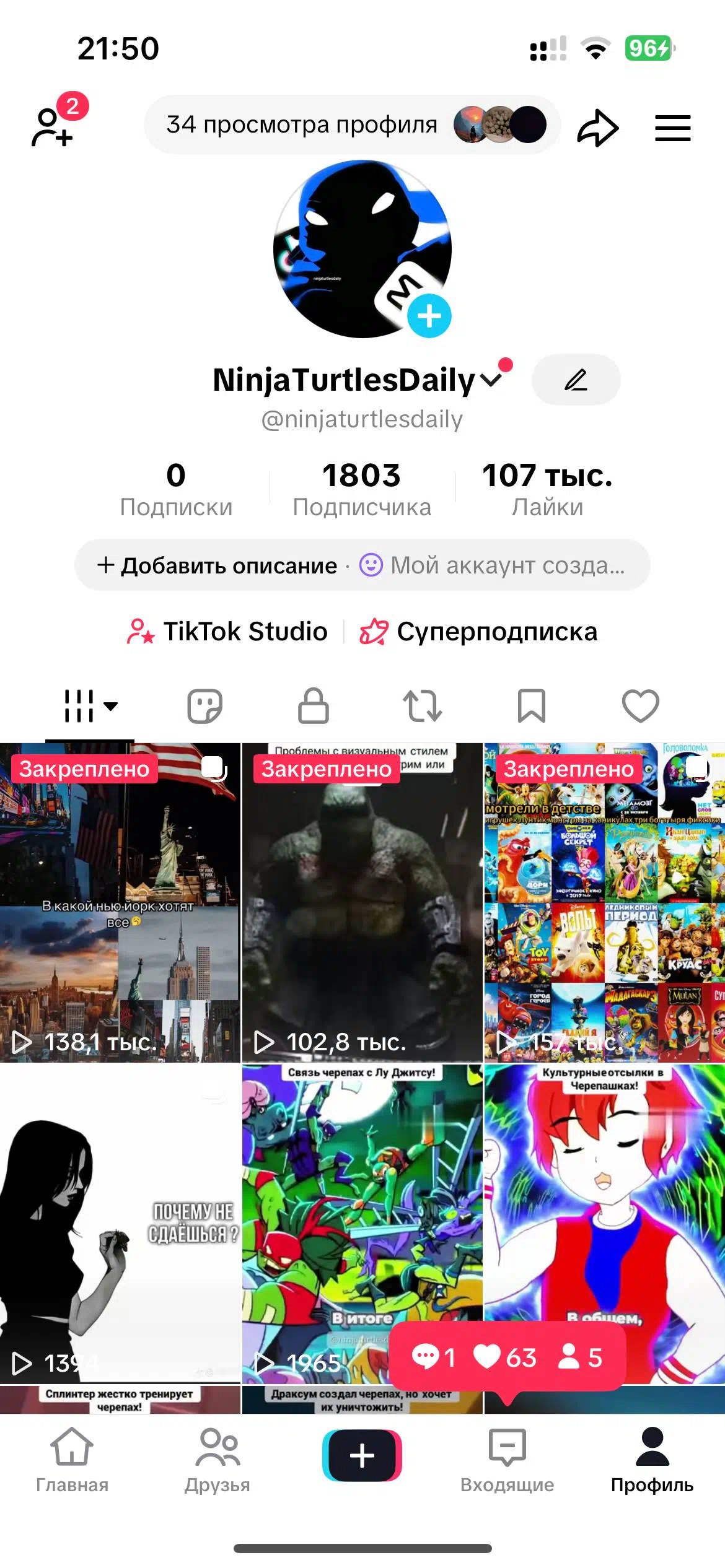Viewport: 725px width, 1568px height.
Task: Share the profile via arrow icon
Action: pos(597,128)
